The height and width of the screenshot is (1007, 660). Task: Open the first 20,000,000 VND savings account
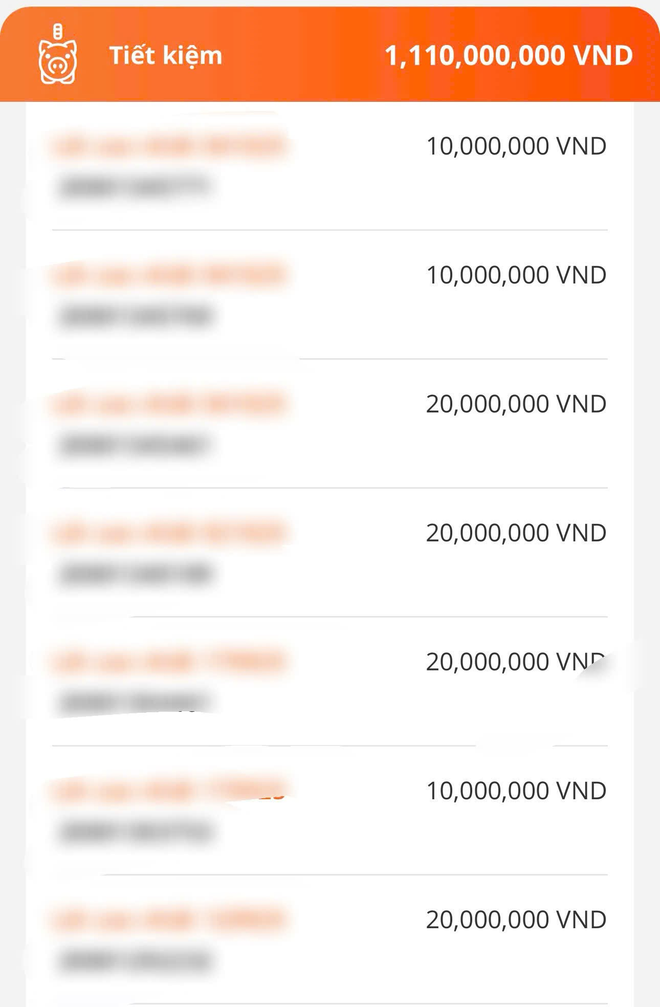330,423
